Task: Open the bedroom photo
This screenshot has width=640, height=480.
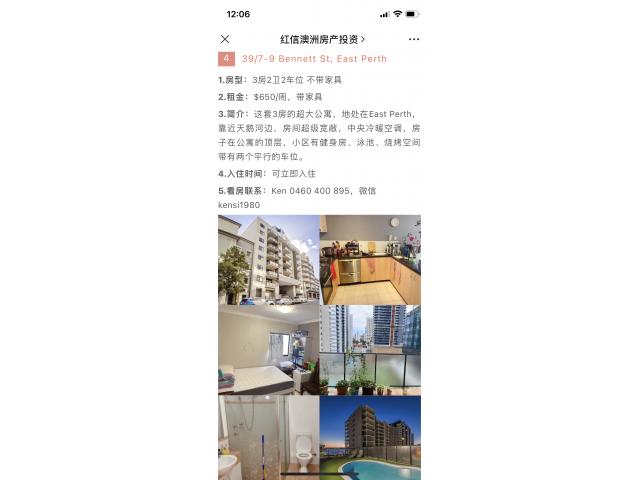Action: pyautogui.click(x=268, y=349)
